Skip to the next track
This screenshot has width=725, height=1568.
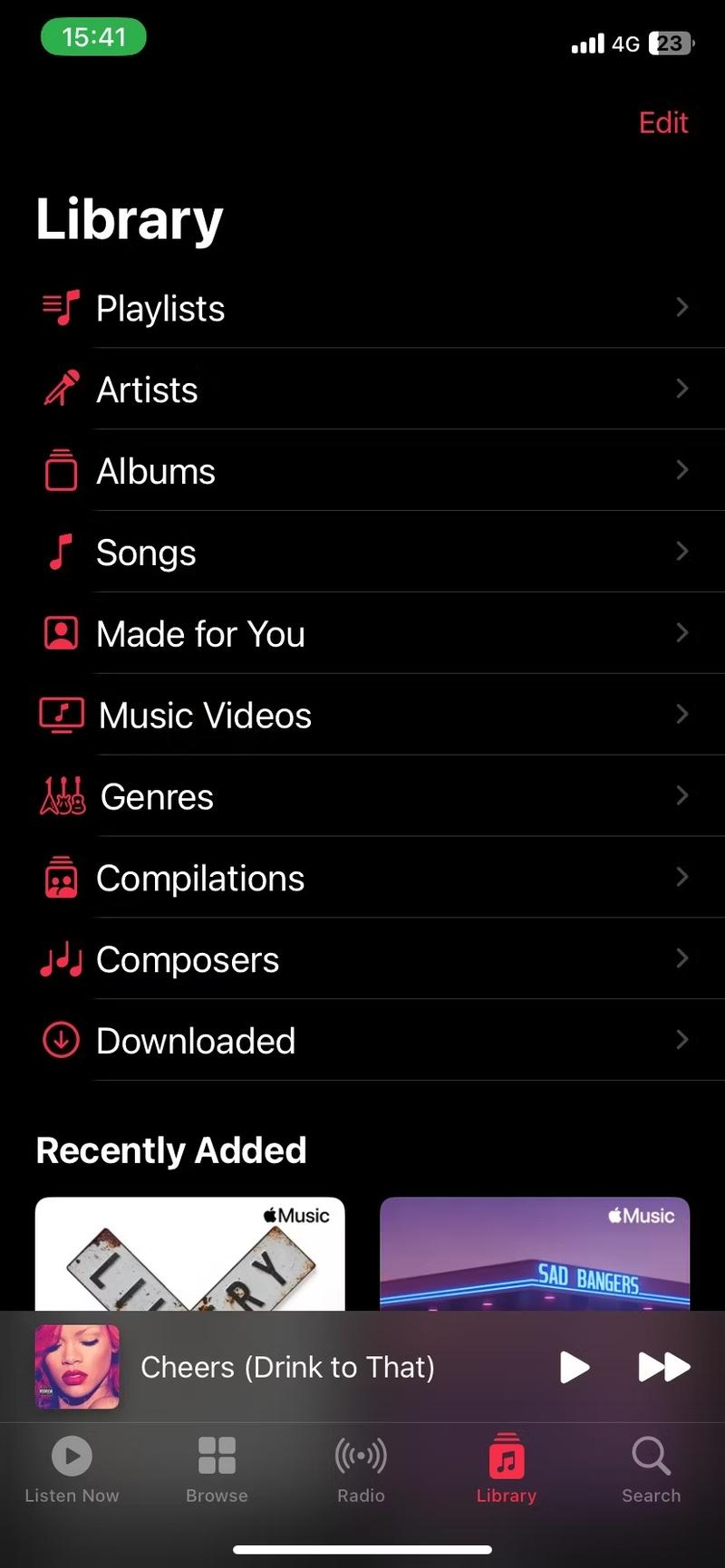tap(664, 1367)
